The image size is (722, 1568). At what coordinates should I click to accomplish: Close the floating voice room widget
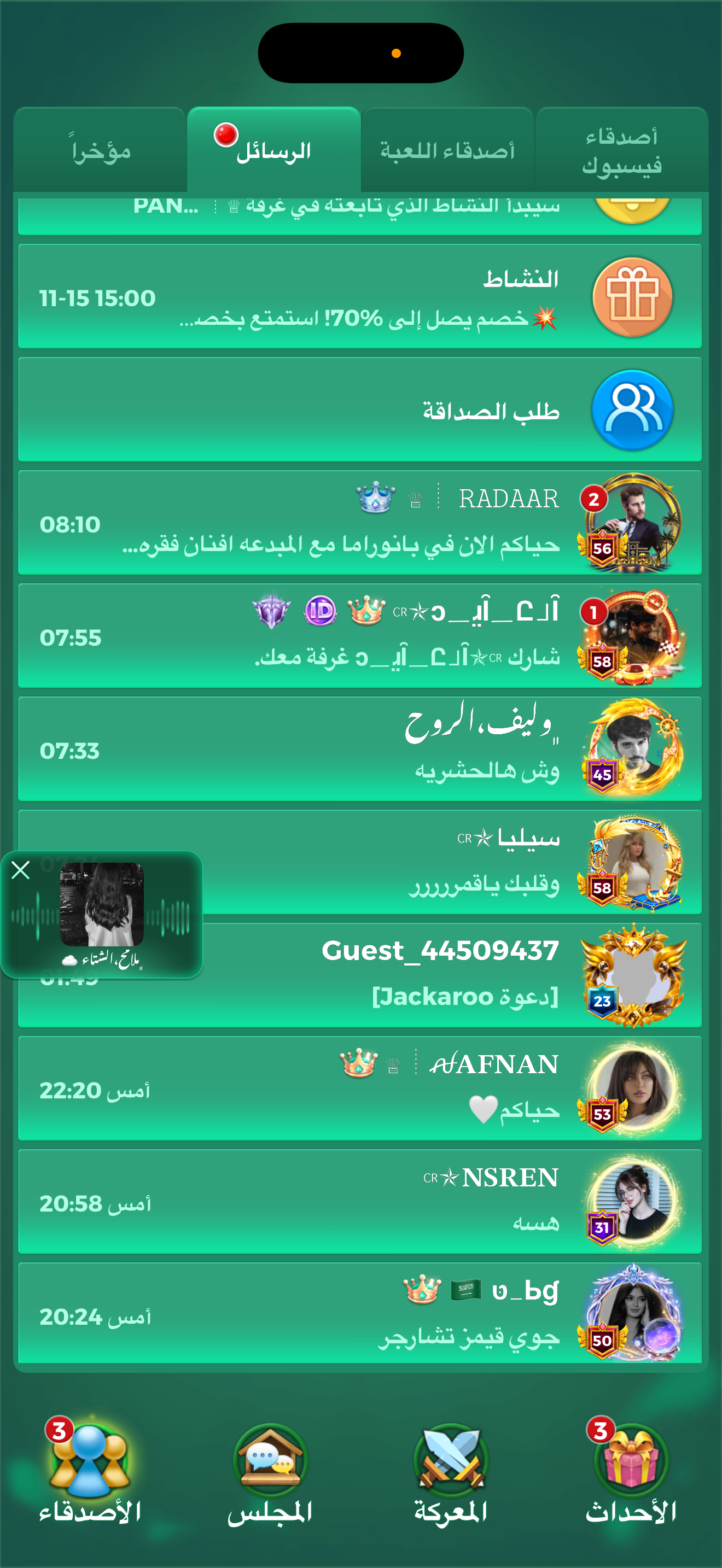[x=21, y=870]
